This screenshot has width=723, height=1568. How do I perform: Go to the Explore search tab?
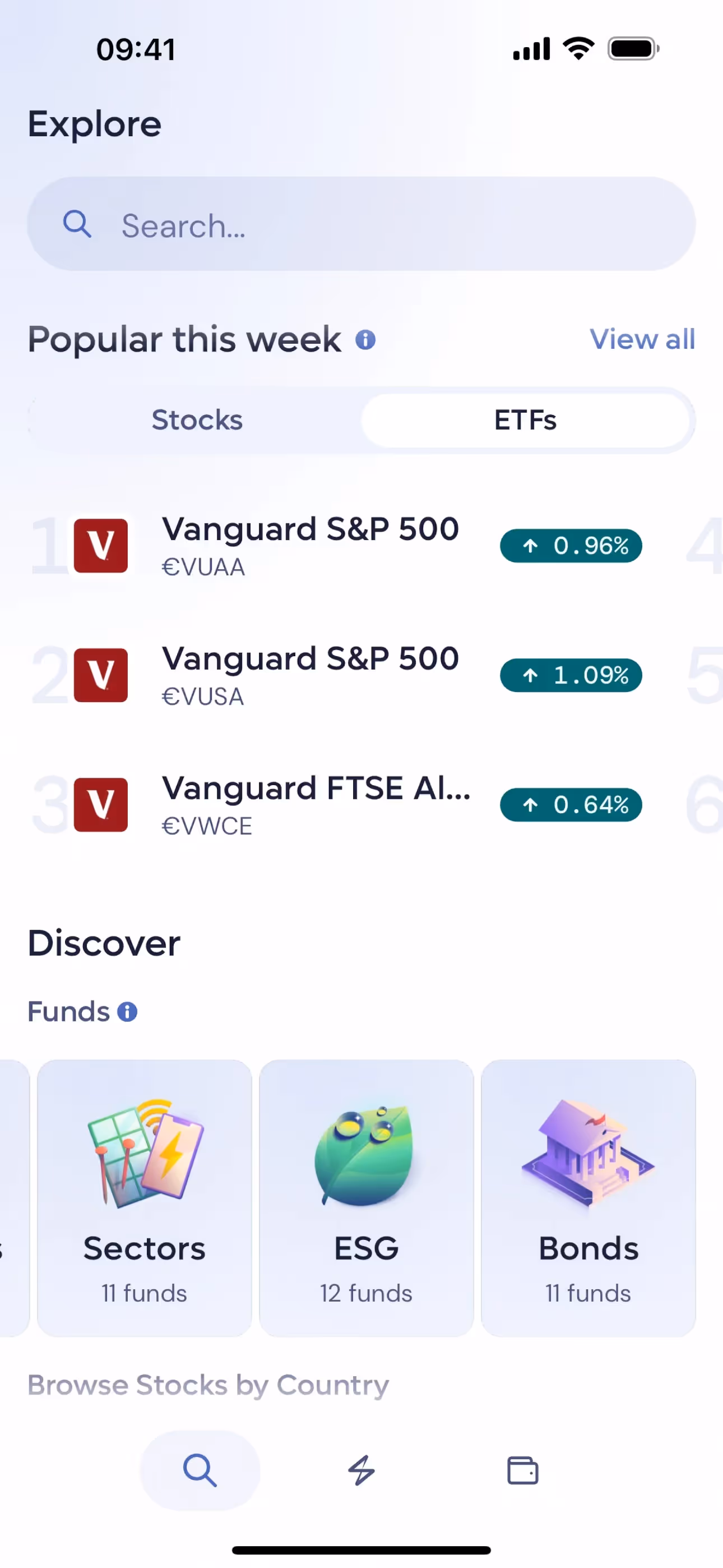coord(200,1470)
